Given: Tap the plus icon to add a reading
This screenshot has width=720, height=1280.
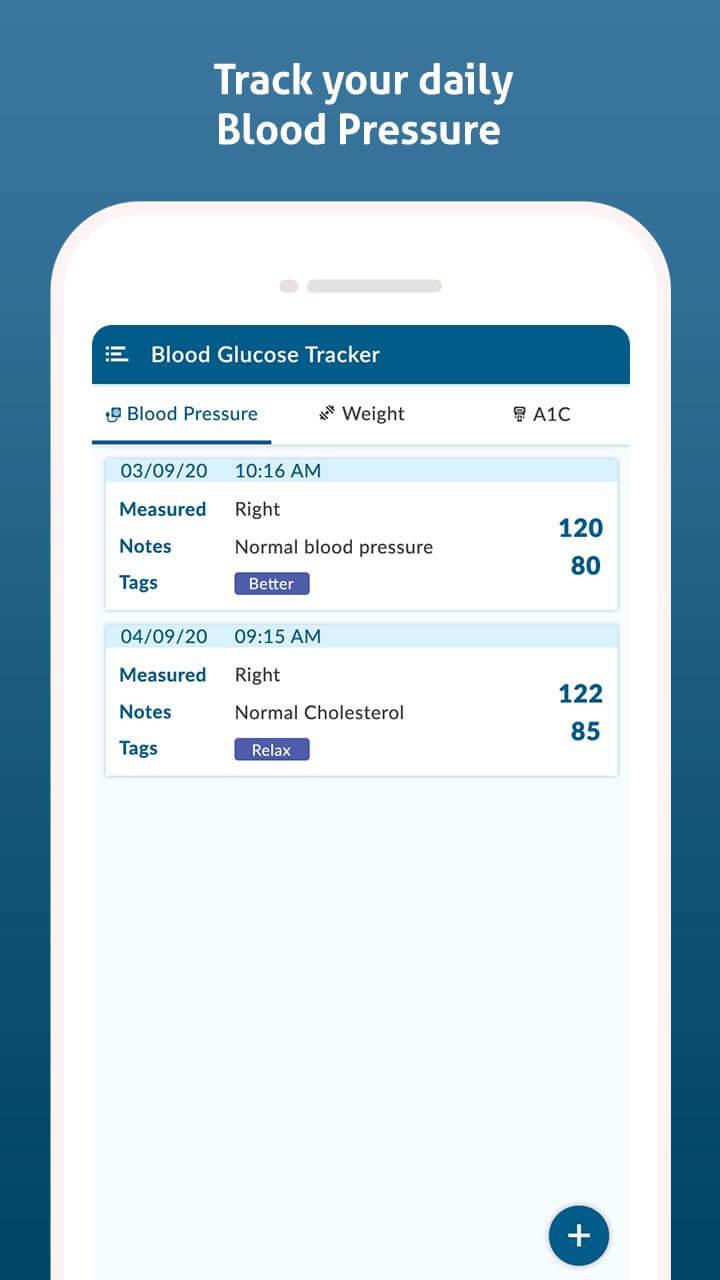Looking at the screenshot, I should [x=578, y=1235].
